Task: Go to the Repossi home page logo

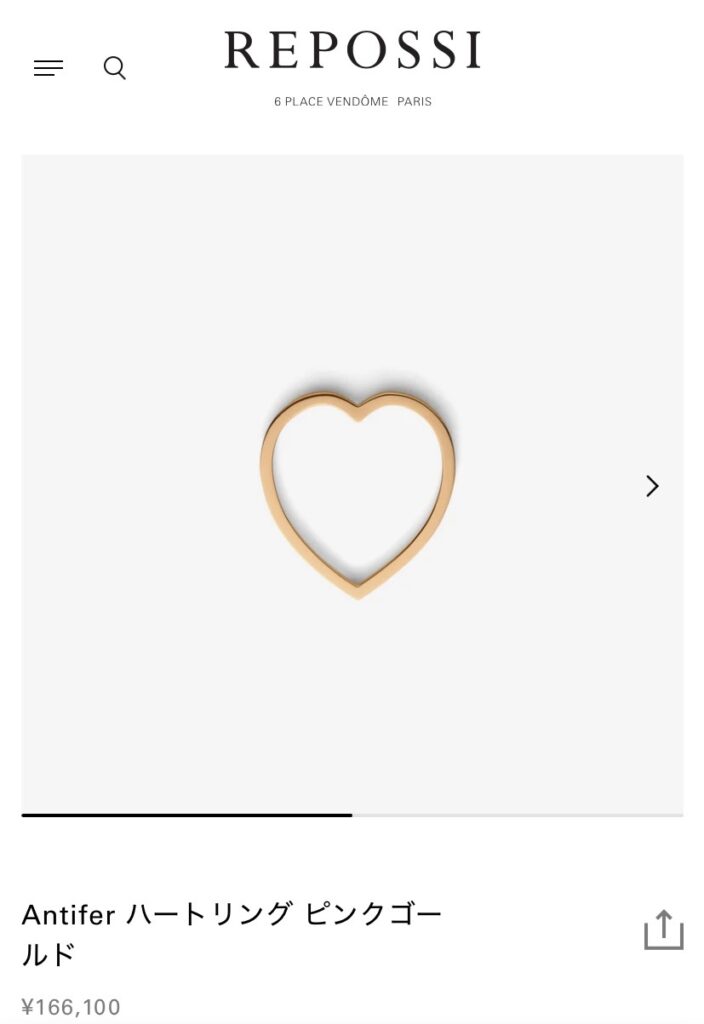Action: 352,51
